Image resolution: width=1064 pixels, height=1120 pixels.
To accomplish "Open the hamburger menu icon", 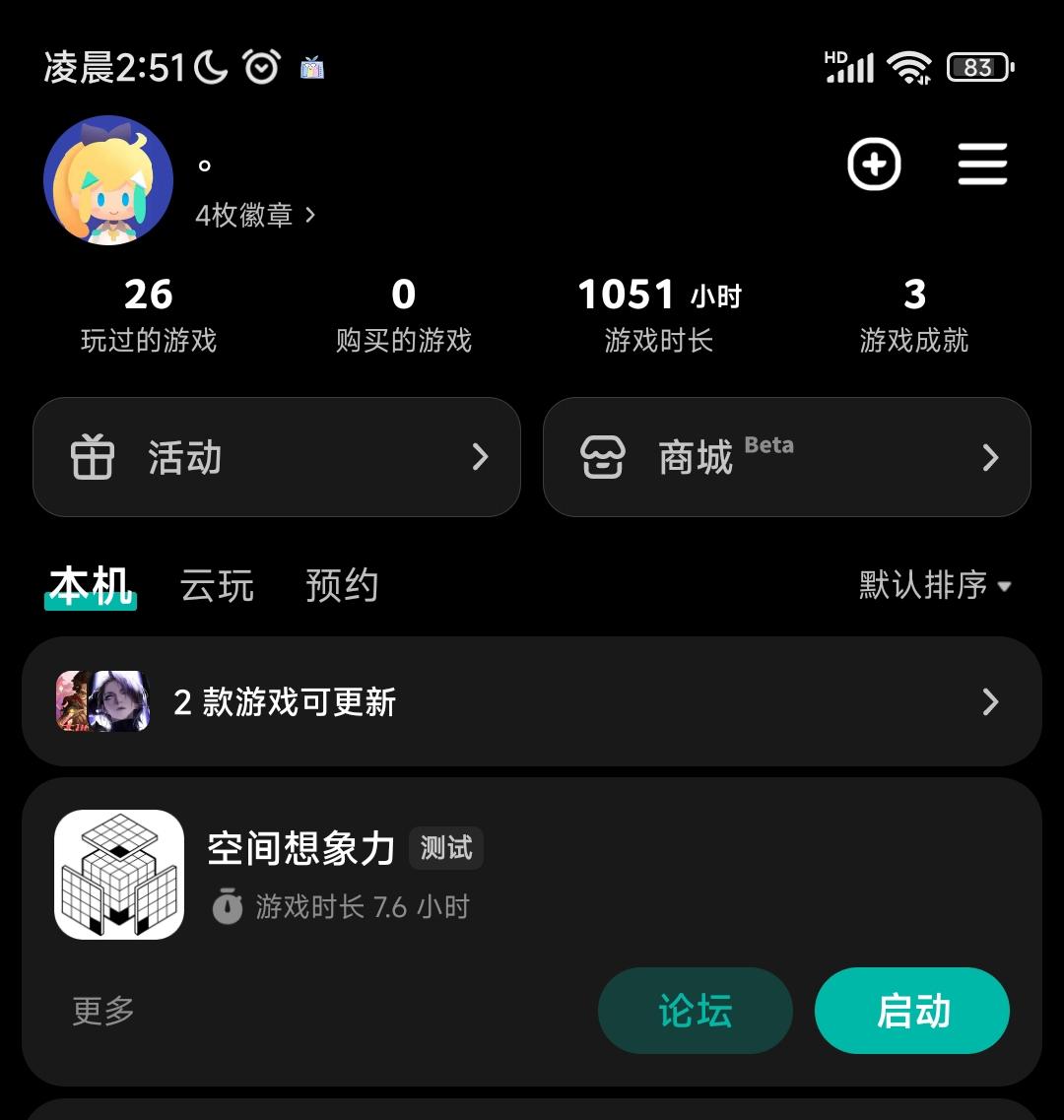I will click(982, 165).
